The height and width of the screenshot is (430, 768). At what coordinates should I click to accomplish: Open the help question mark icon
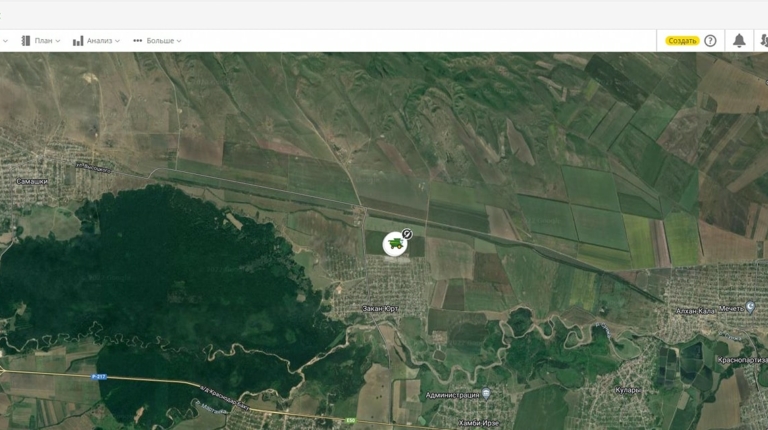(710, 41)
